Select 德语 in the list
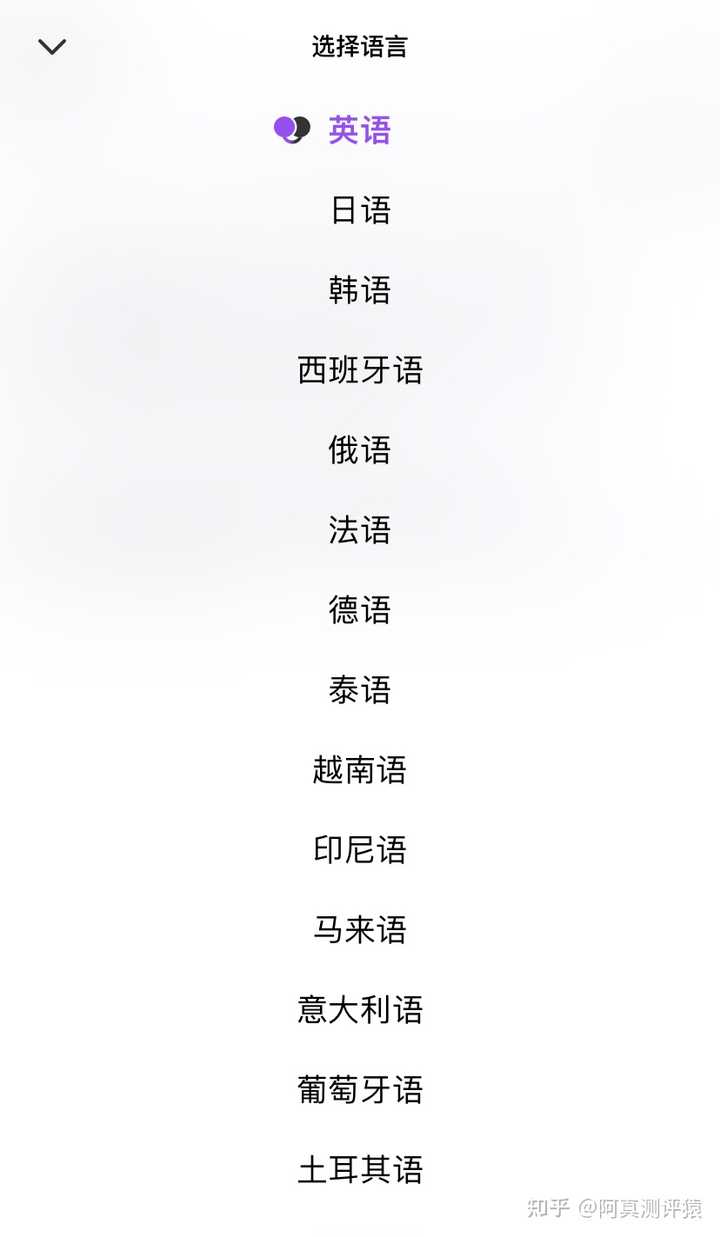The width and height of the screenshot is (720, 1237). pyautogui.click(x=359, y=610)
